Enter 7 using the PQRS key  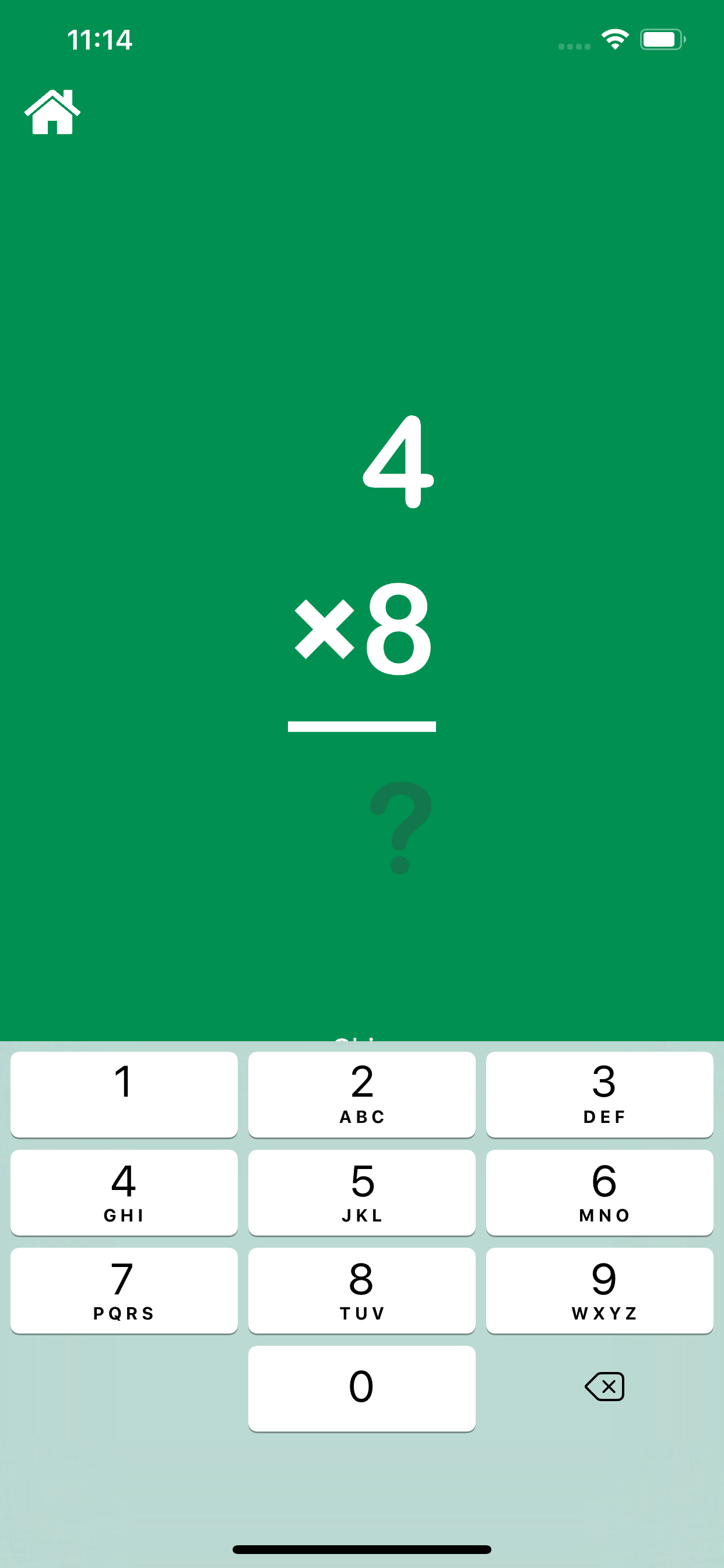tap(124, 1290)
